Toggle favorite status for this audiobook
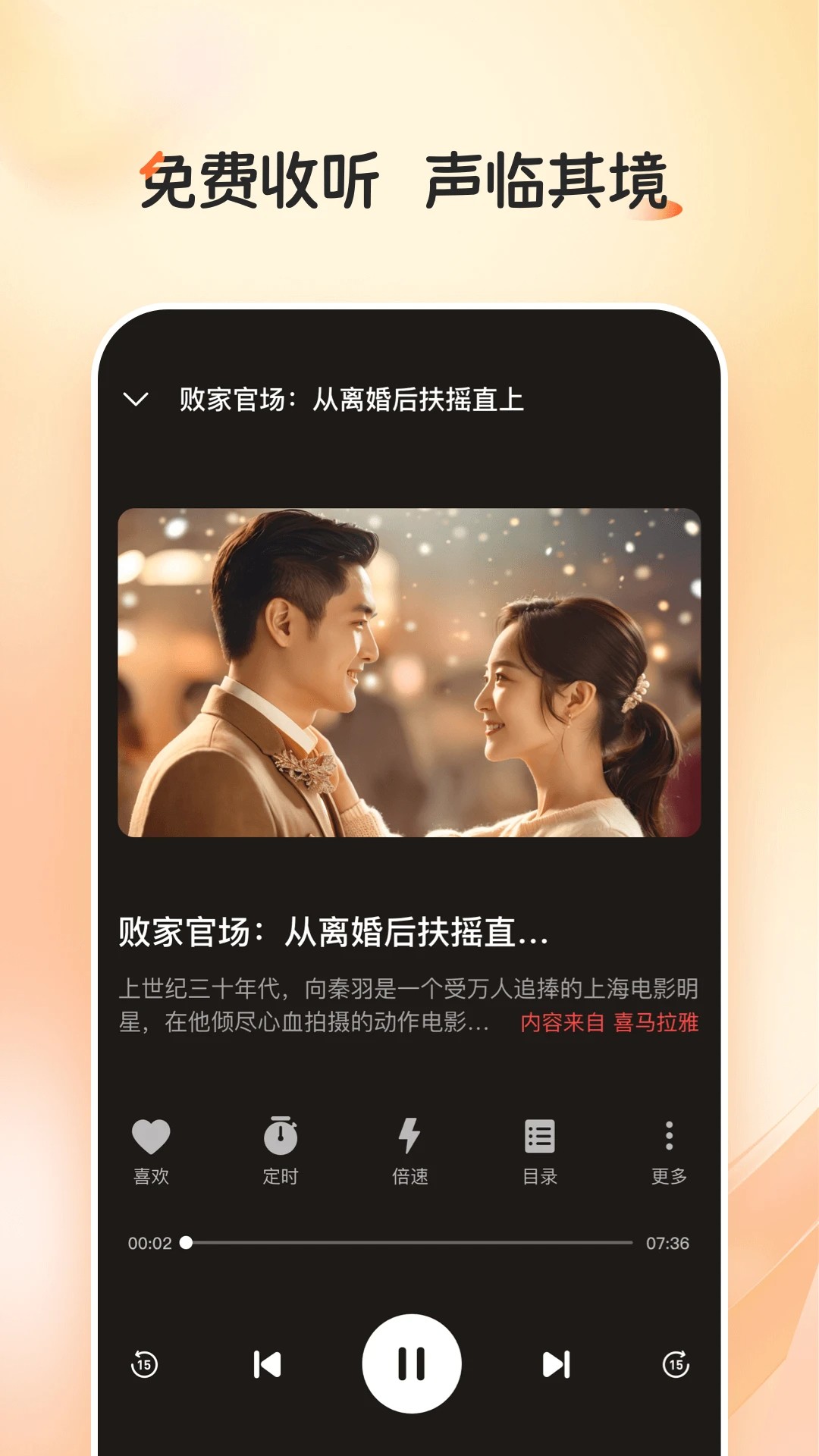Viewport: 819px width, 1456px height. (x=151, y=1136)
